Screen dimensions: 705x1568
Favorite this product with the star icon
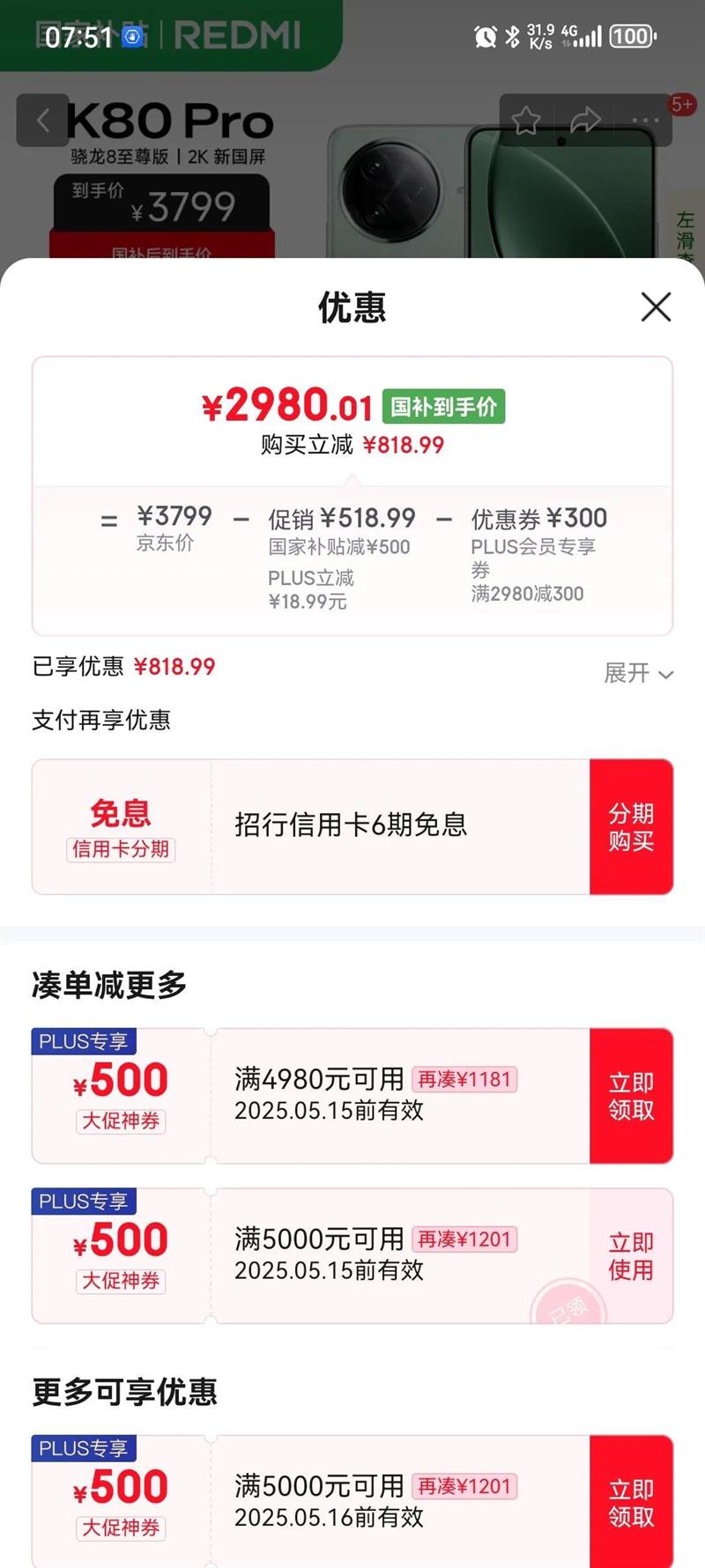click(x=526, y=120)
